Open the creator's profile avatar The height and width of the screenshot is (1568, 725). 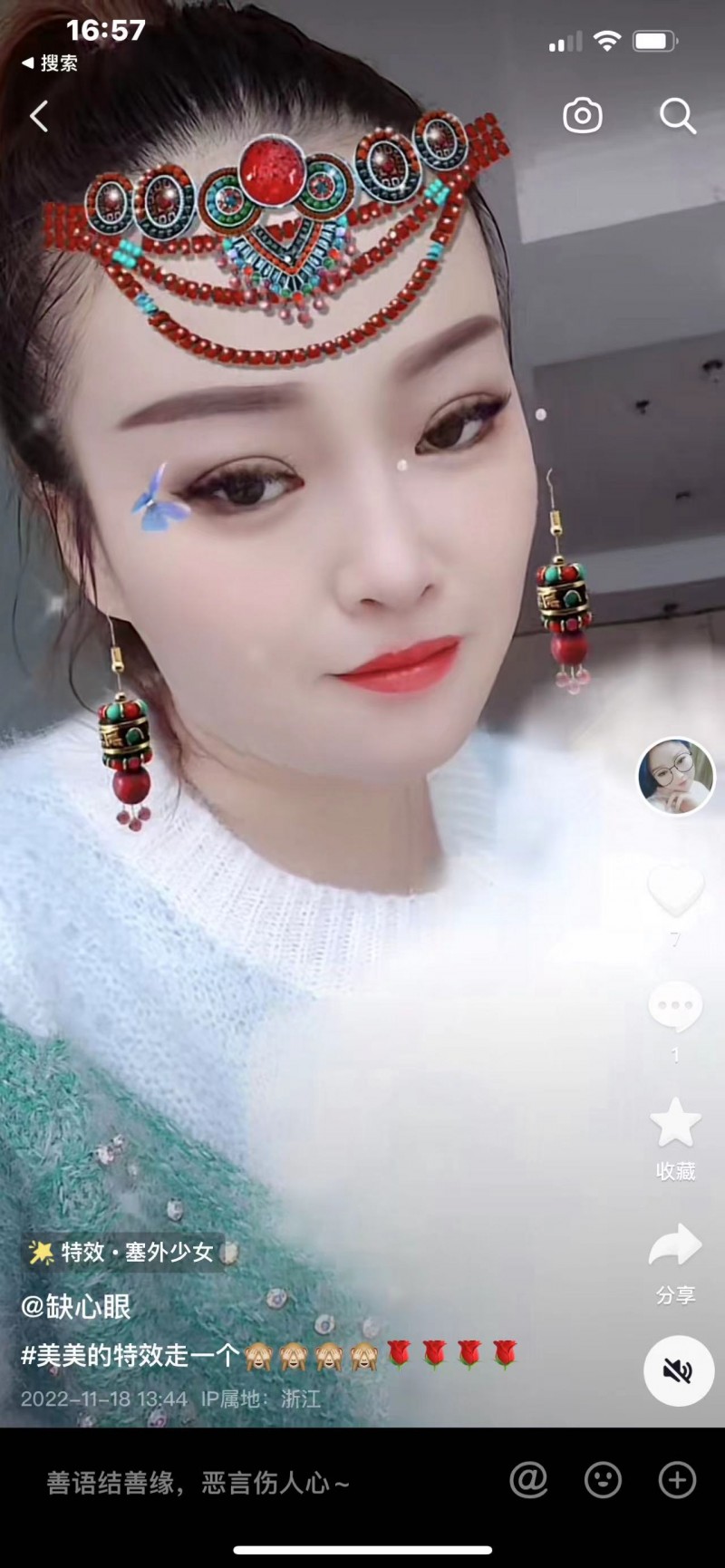[676, 777]
